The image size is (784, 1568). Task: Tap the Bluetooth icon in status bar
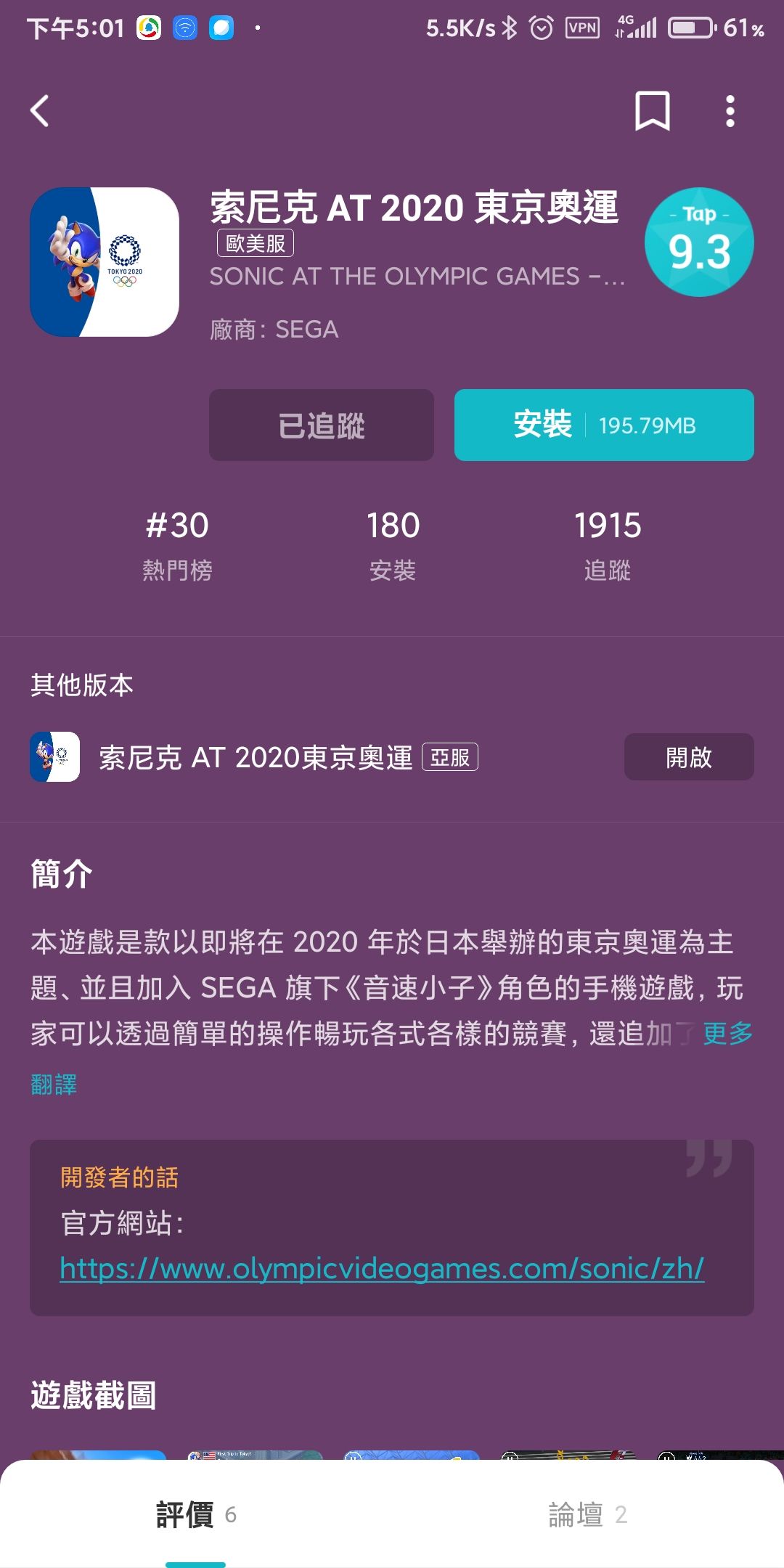(x=509, y=27)
